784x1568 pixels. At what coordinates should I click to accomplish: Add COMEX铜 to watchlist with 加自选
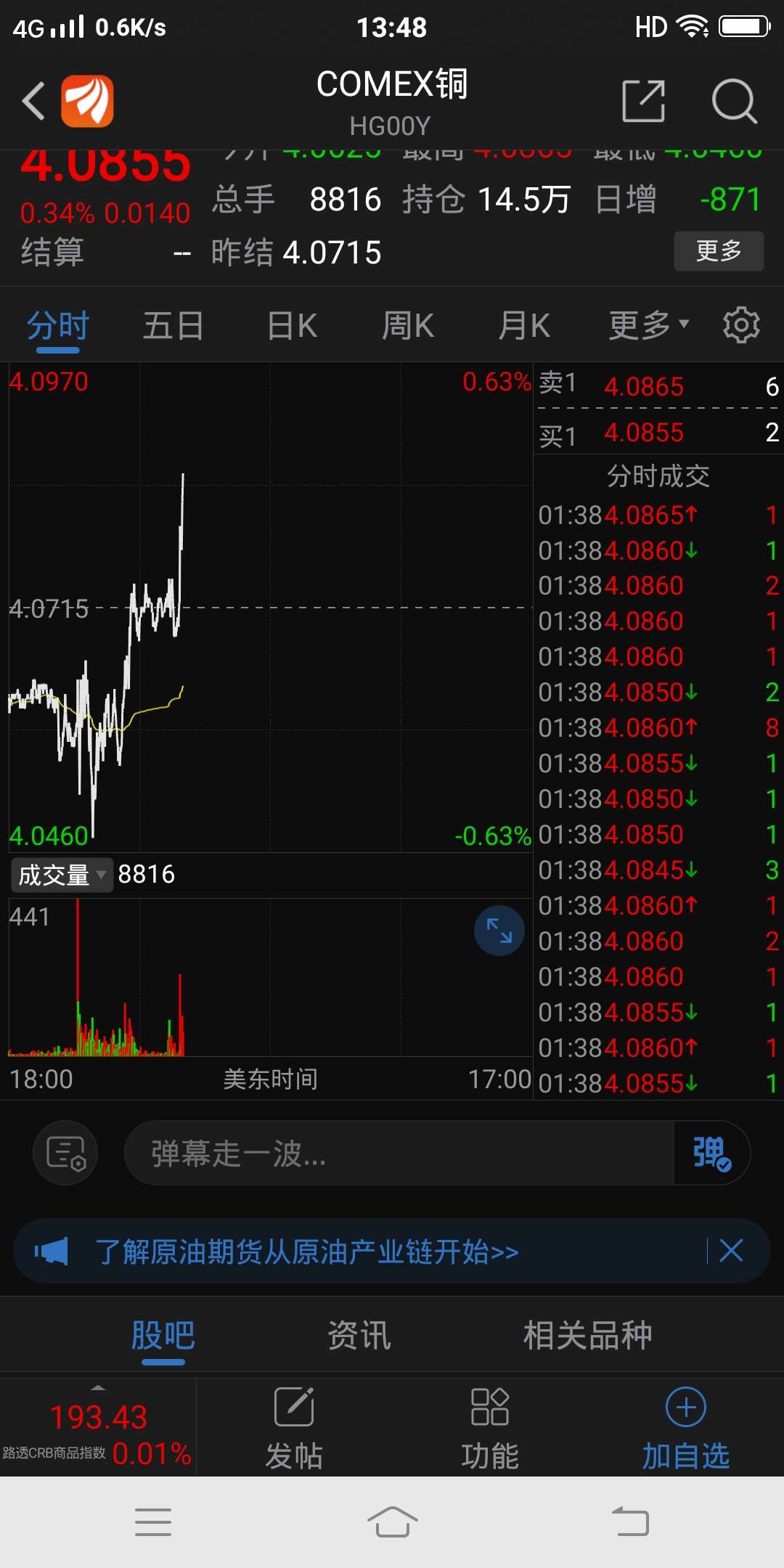tap(685, 1428)
